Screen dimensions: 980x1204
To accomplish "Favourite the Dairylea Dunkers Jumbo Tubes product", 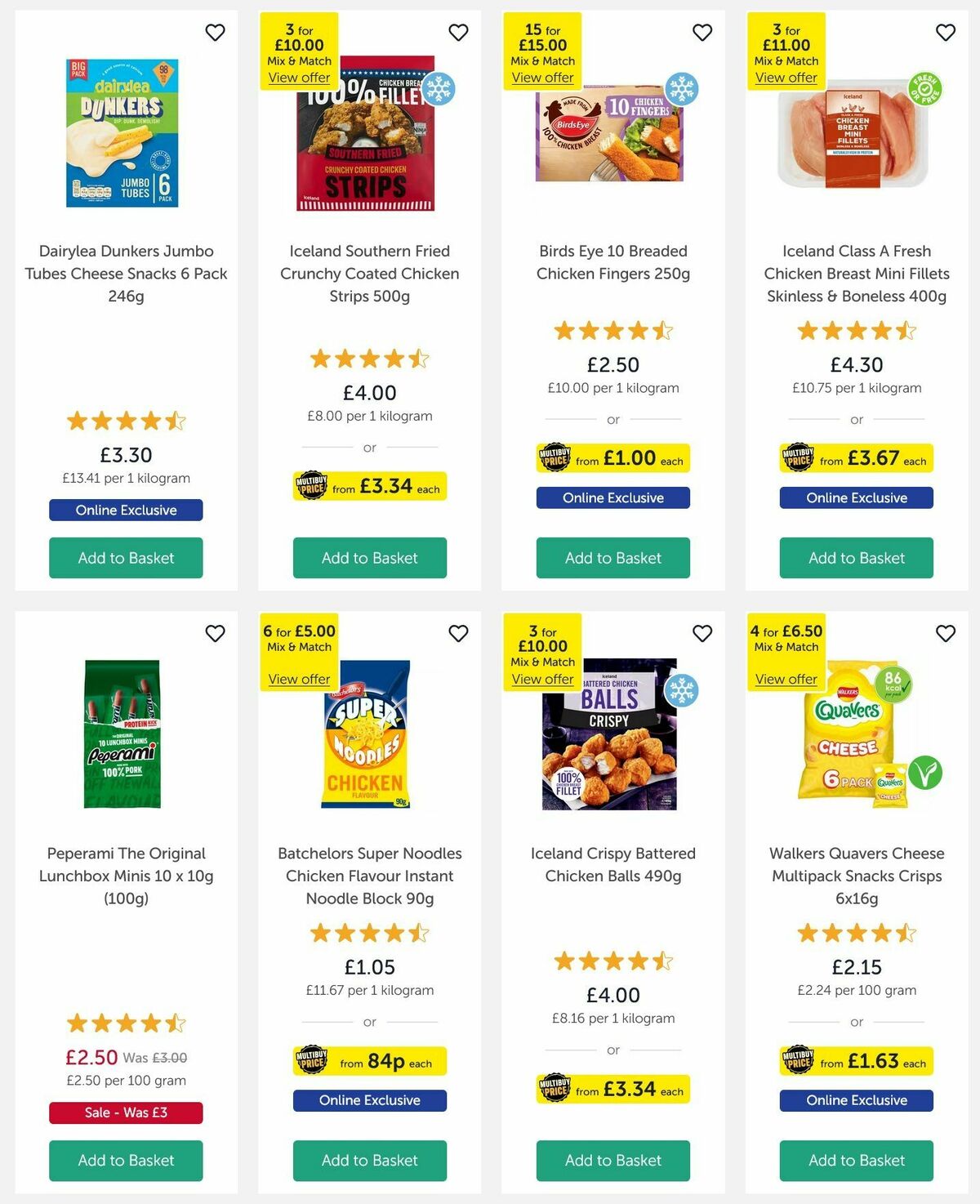I will (x=215, y=33).
